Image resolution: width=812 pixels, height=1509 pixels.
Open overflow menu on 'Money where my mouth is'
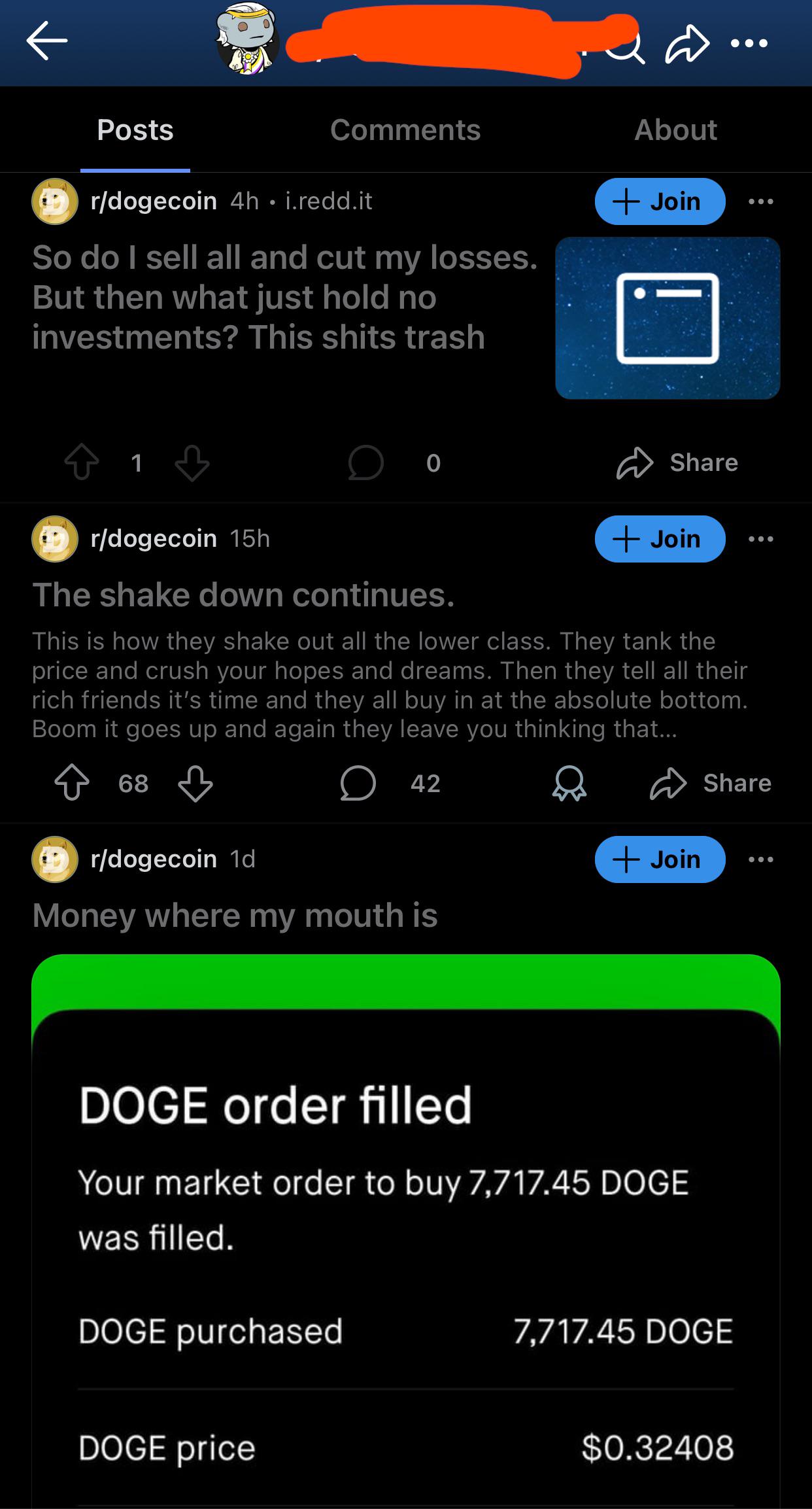coord(760,859)
